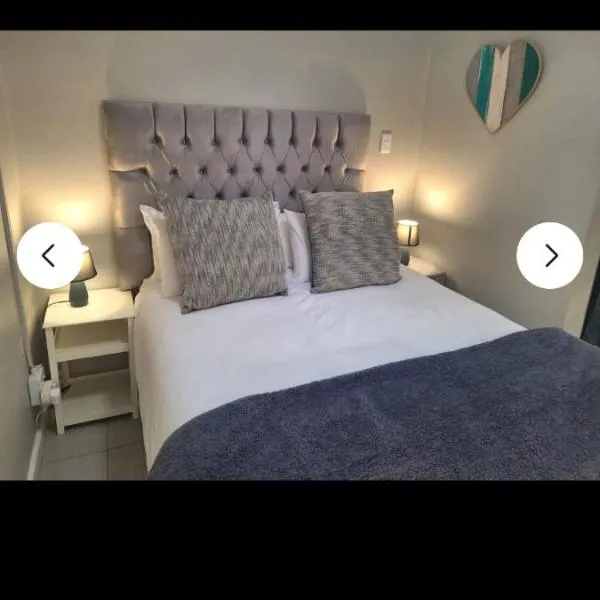Show the next room photo
The image size is (600, 600).
point(549,256)
